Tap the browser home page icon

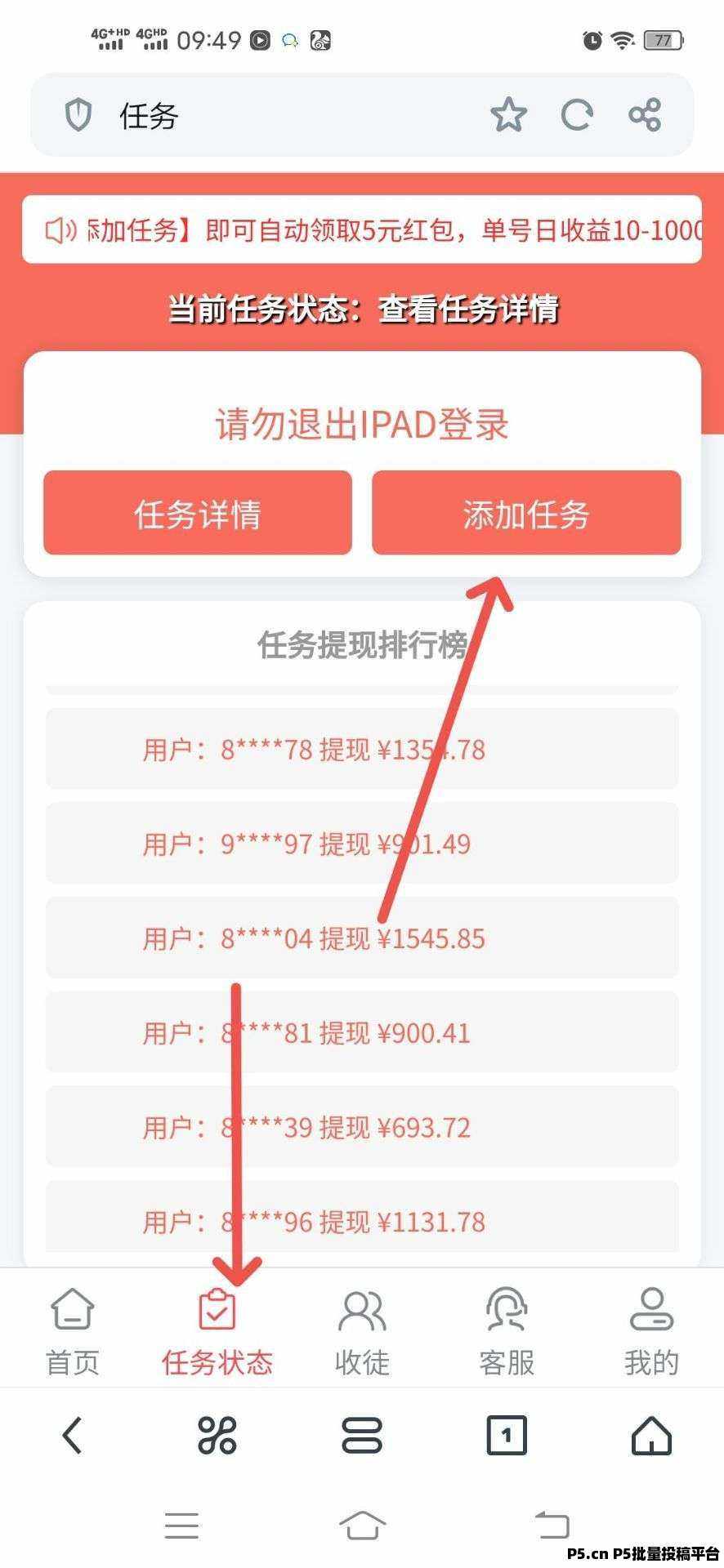click(651, 1435)
